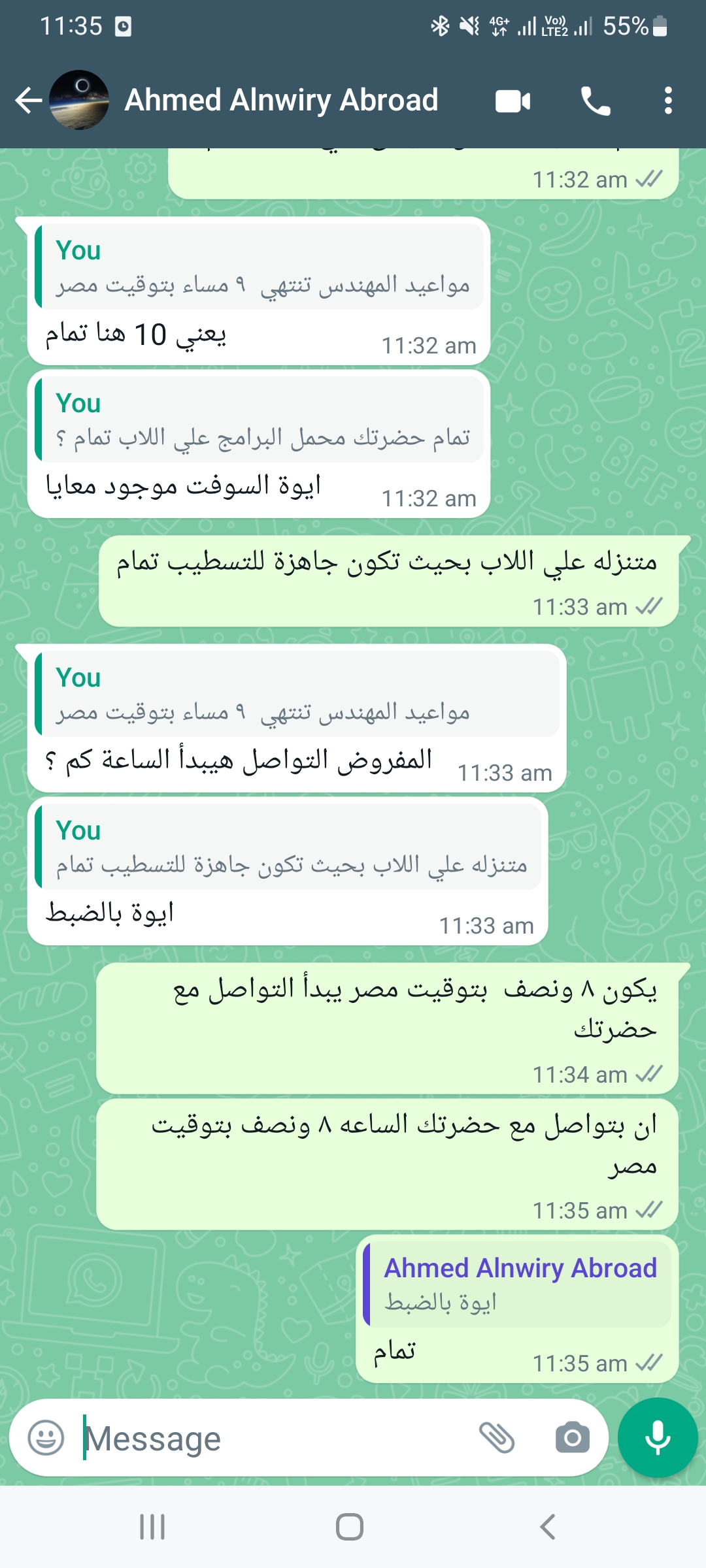This screenshot has width=706, height=1568.
Task: Tap the system home button
Action: point(350,1527)
